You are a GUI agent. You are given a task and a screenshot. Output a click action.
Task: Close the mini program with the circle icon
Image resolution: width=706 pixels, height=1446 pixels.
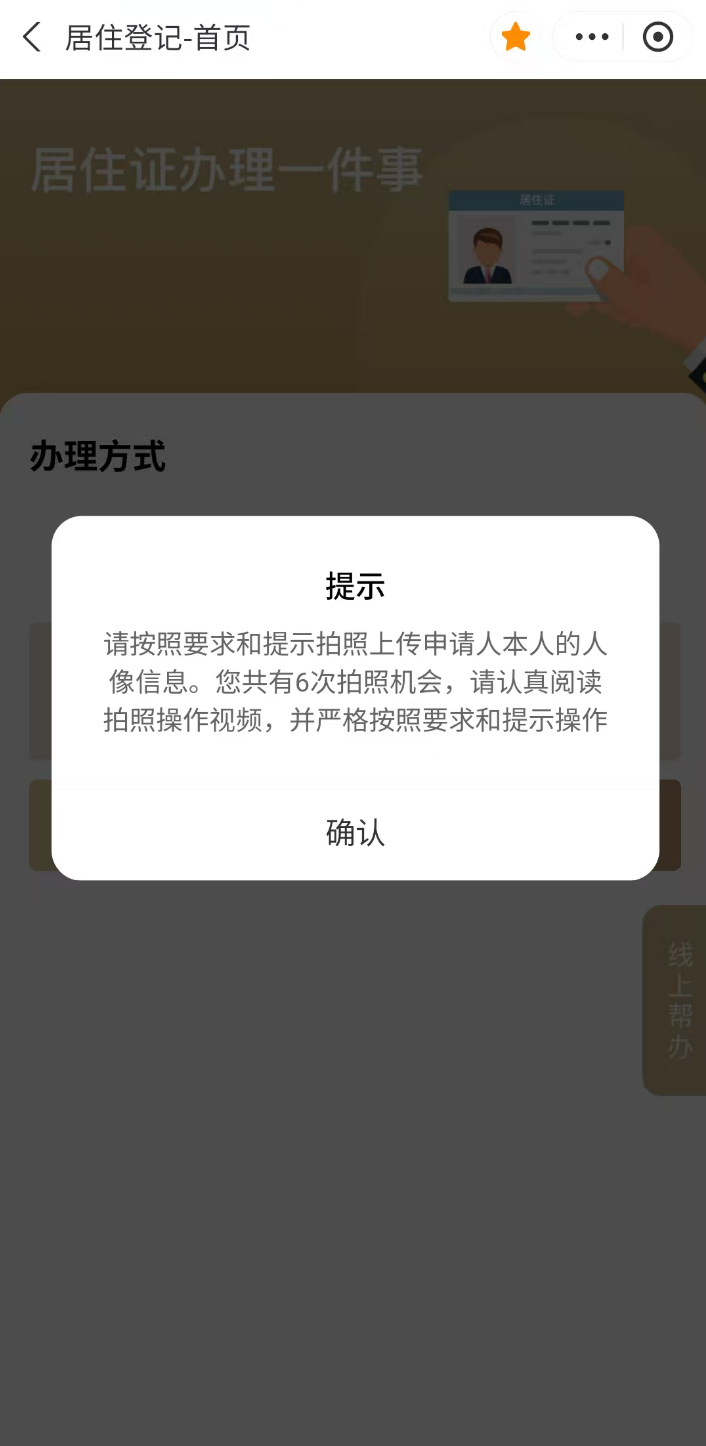tap(657, 38)
